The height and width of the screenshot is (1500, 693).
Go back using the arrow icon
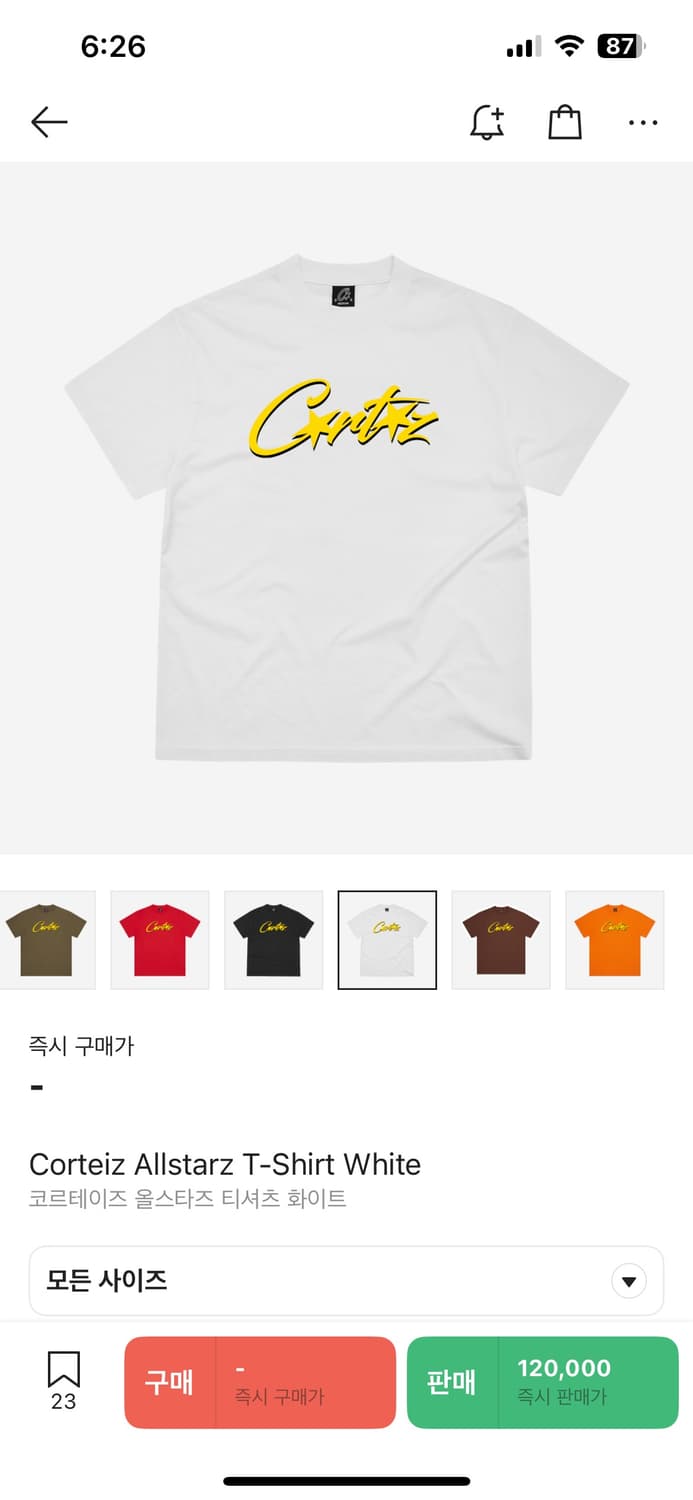[x=49, y=123]
